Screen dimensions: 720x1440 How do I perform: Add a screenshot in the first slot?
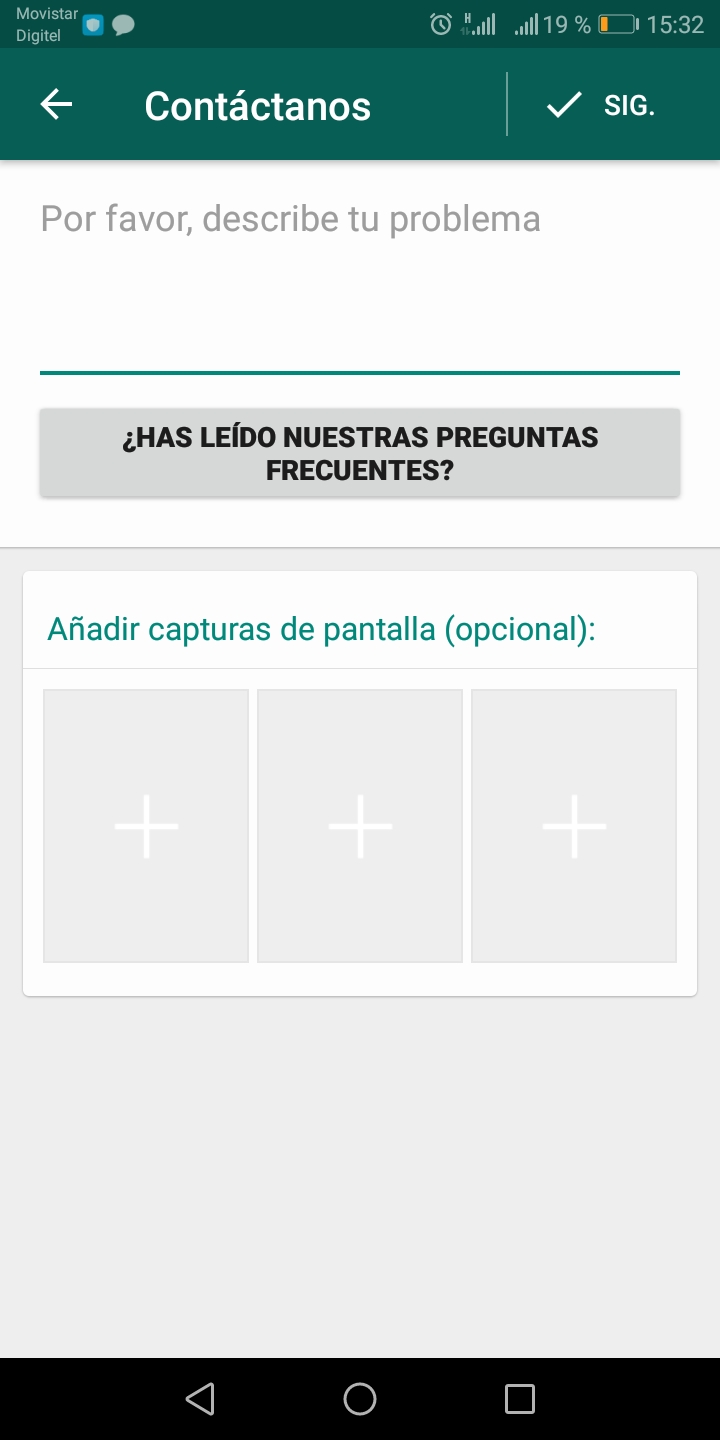coord(146,826)
